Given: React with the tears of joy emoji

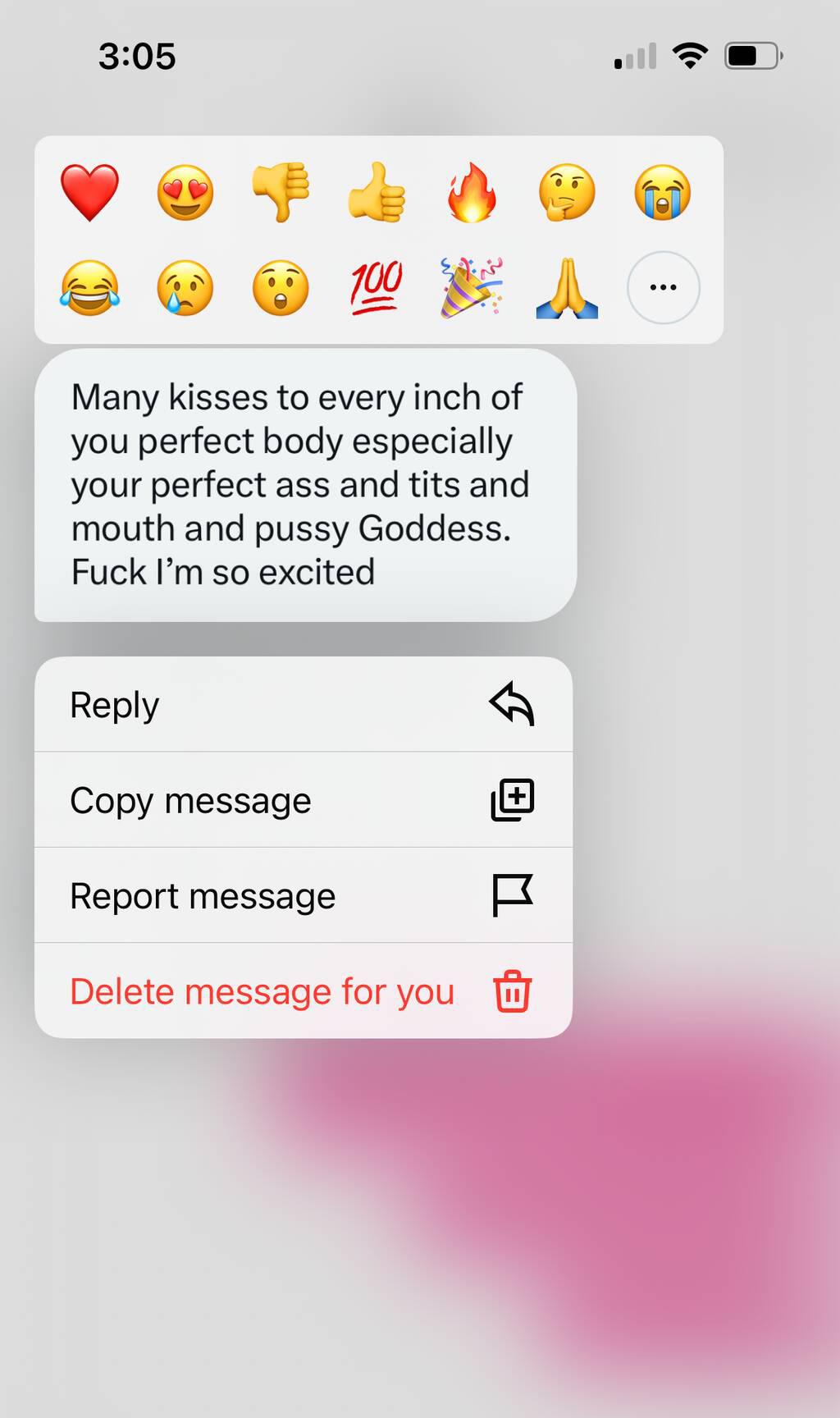Looking at the screenshot, I should click(90, 288).
